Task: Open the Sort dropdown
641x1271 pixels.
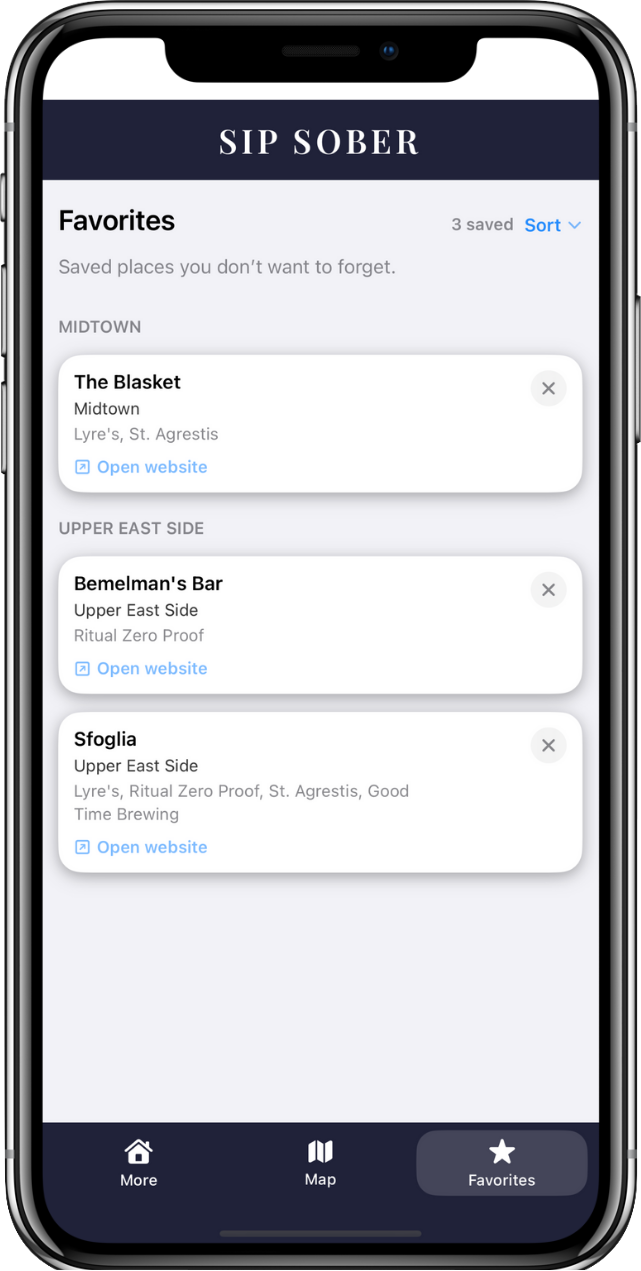Action: (x=552, y=225)
